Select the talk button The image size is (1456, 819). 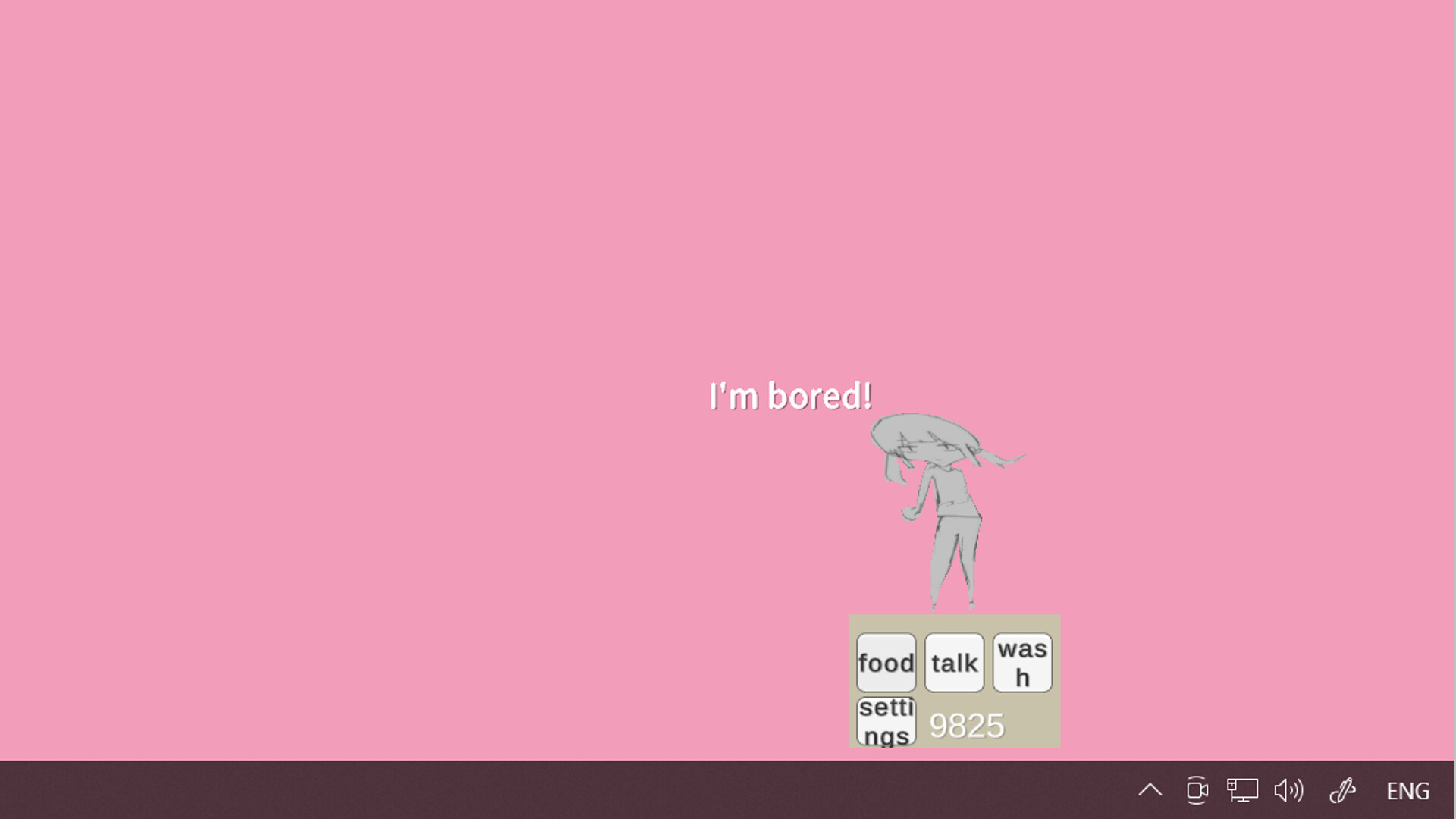[x=954, y=663]
